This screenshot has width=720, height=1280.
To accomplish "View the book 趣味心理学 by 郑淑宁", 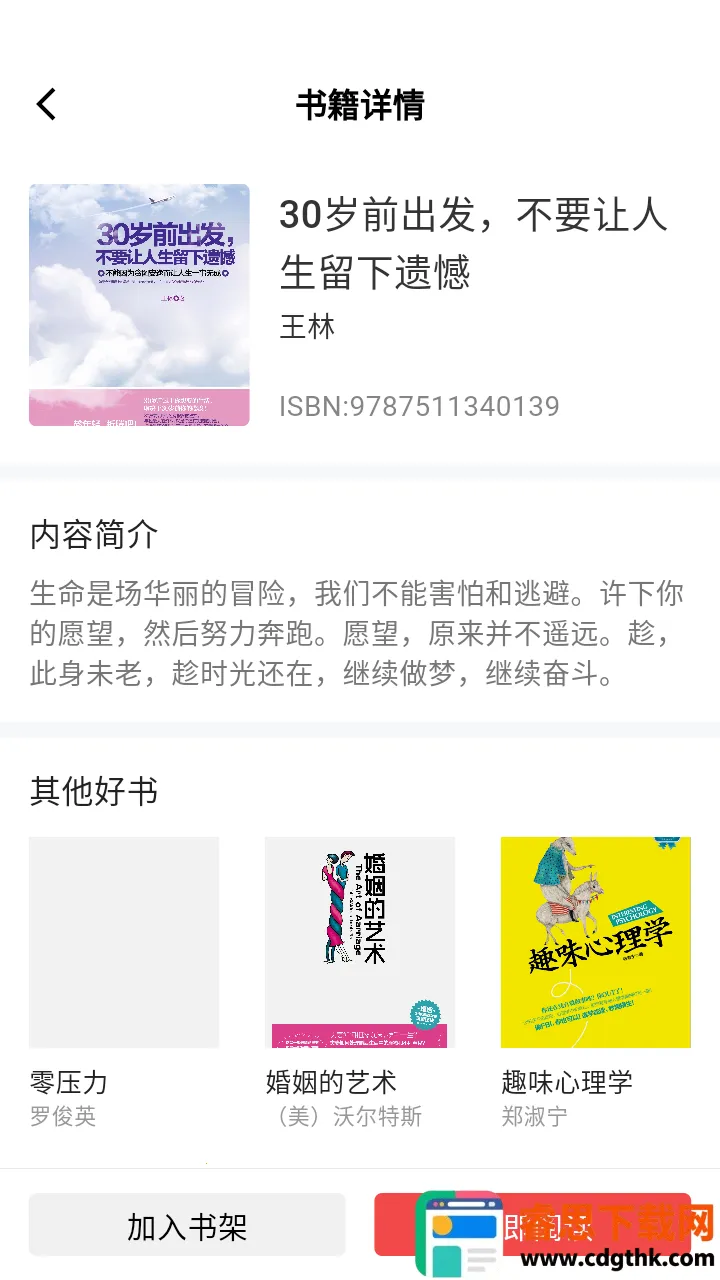I will 596,942.
